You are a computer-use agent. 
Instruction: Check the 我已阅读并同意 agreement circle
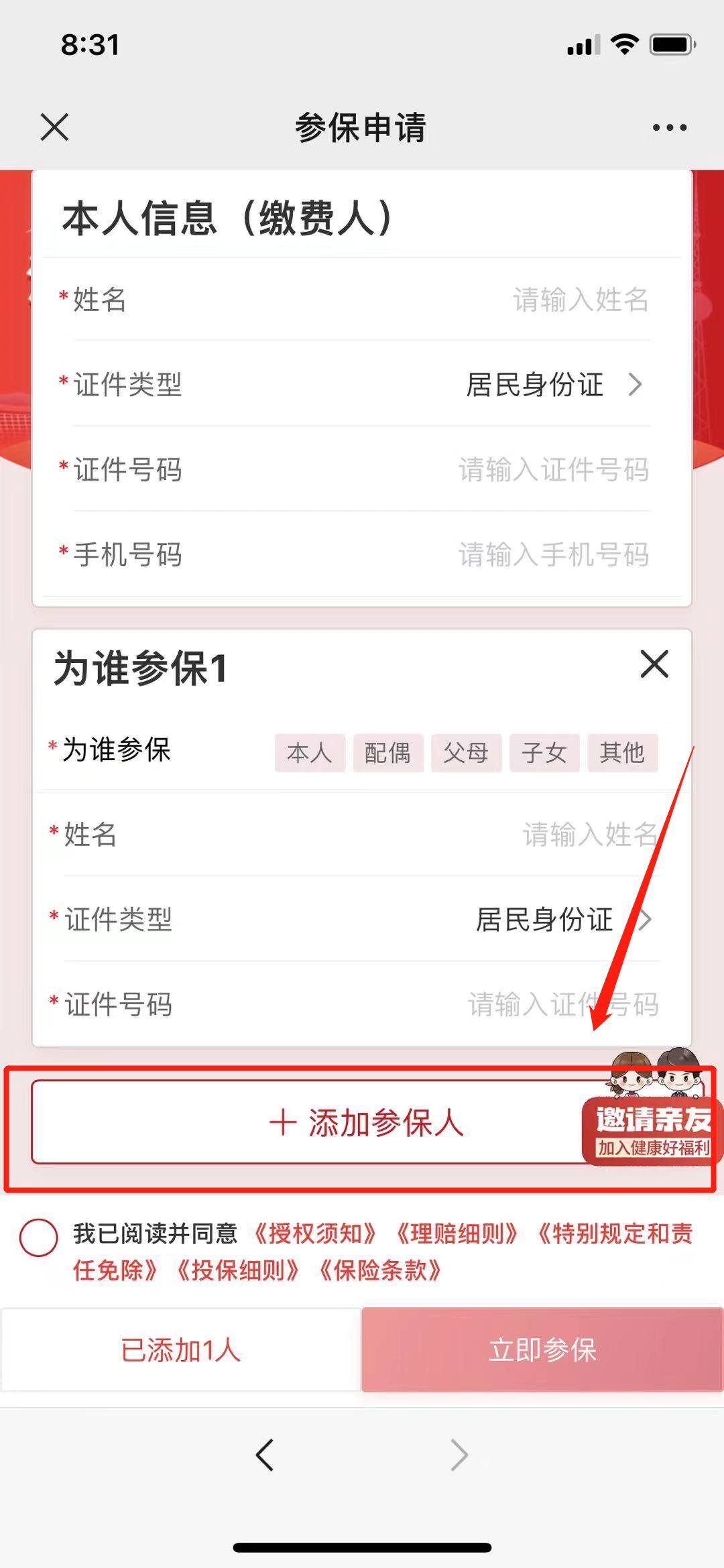(38, 1238)
